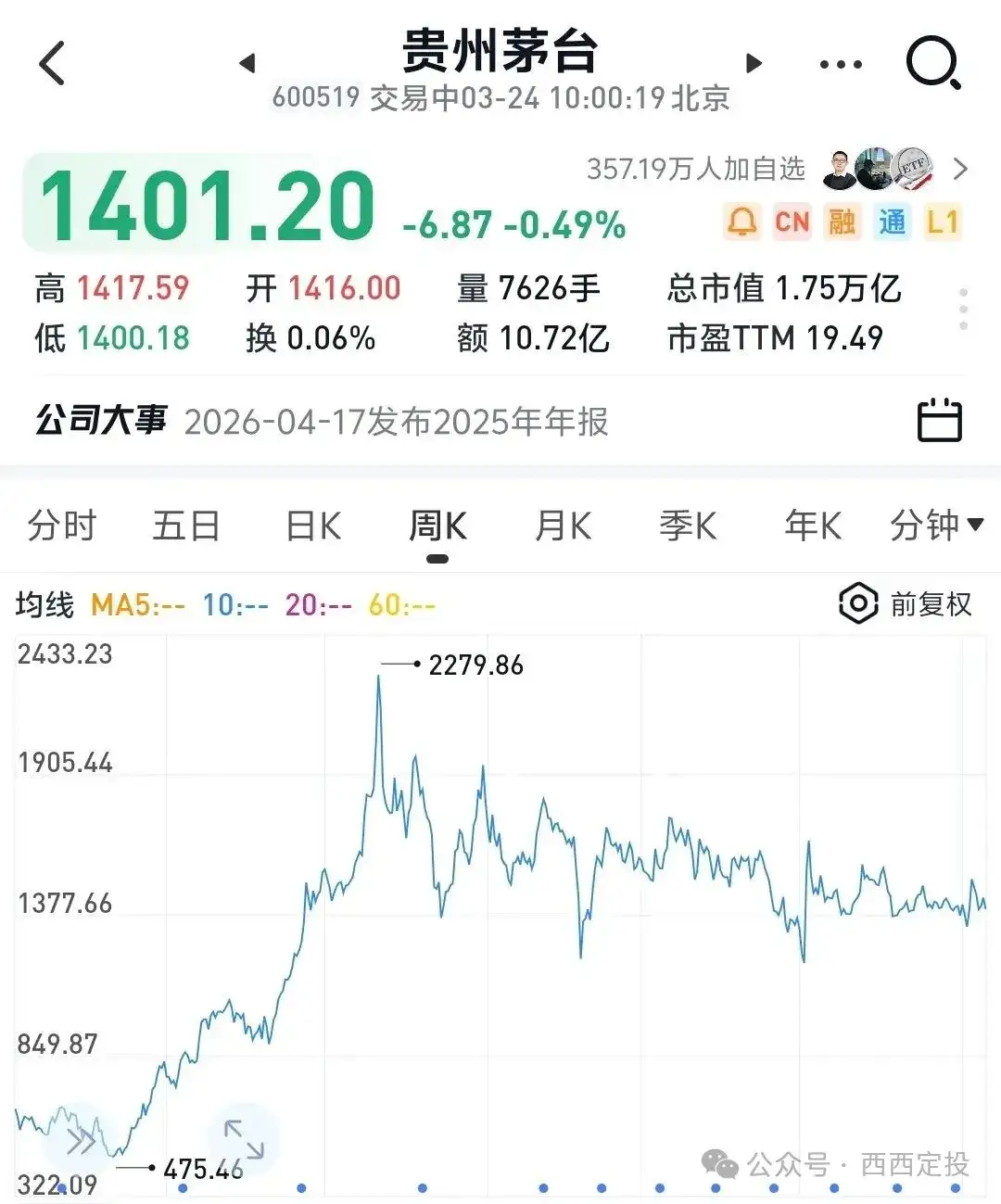Switch to the previous stock with left arrow
Image resolution: width=1001 pixels, height=1204 pixels.
(x=247, y=63)
